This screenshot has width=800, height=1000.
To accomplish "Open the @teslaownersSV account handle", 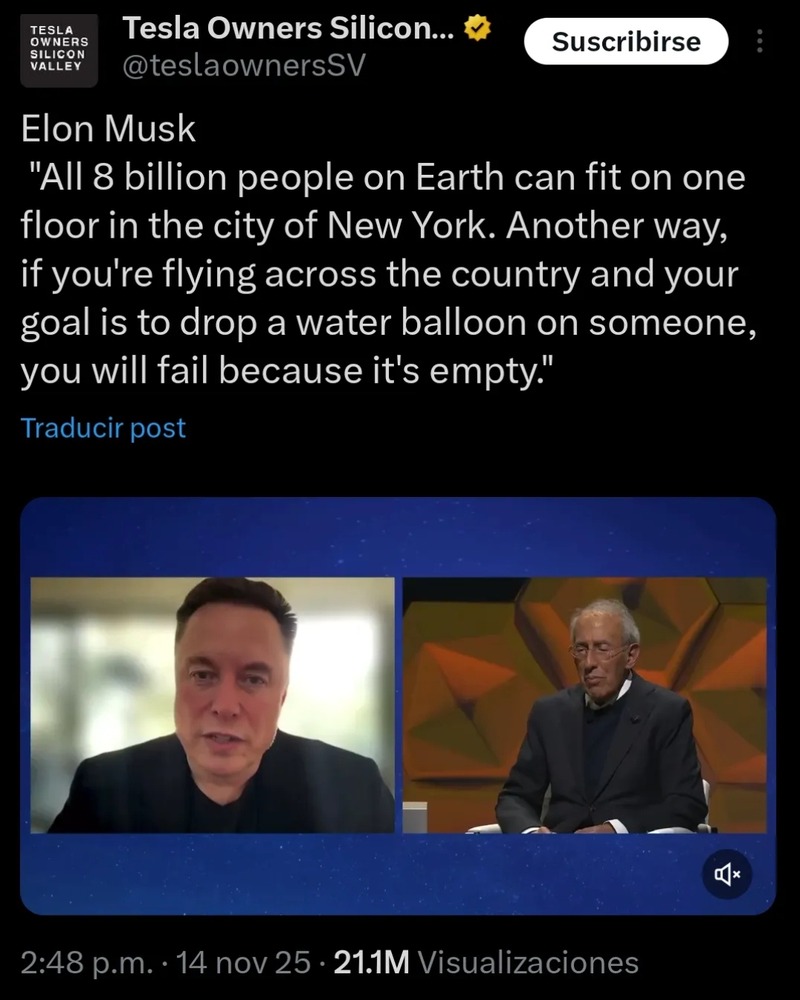I will (x=243, y=66).
